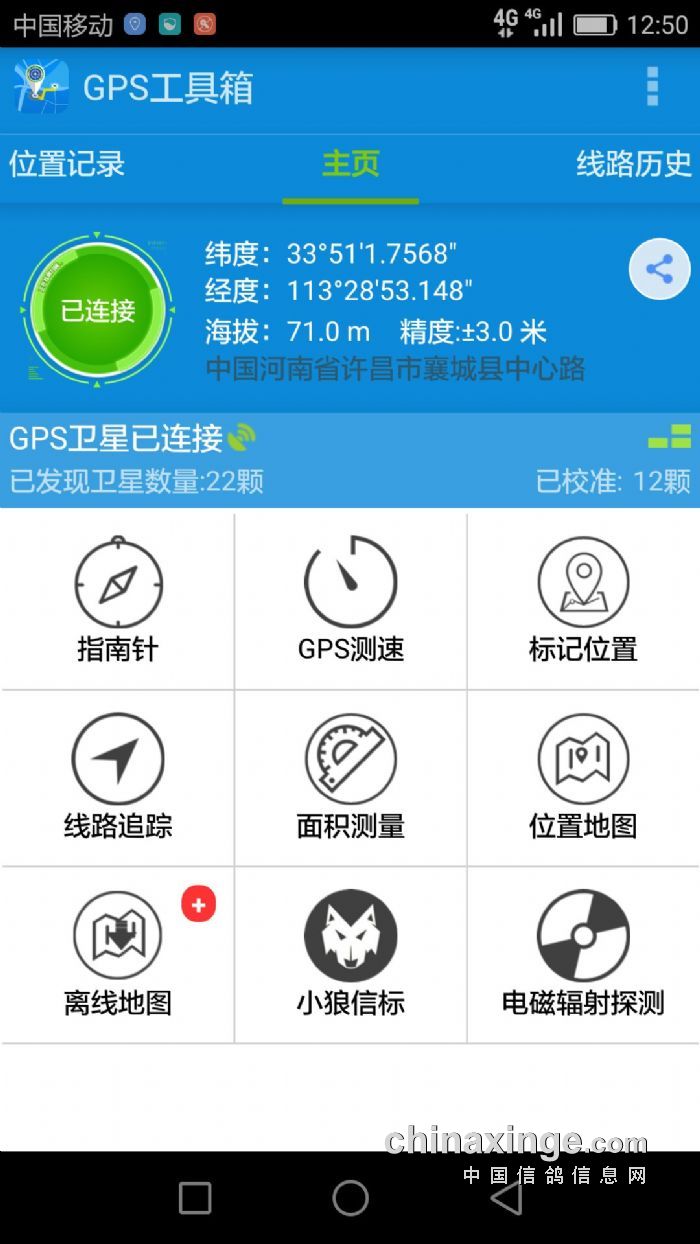Share the current GPS location
This screenshot has height=1244, width=700.
pos(659,269)
